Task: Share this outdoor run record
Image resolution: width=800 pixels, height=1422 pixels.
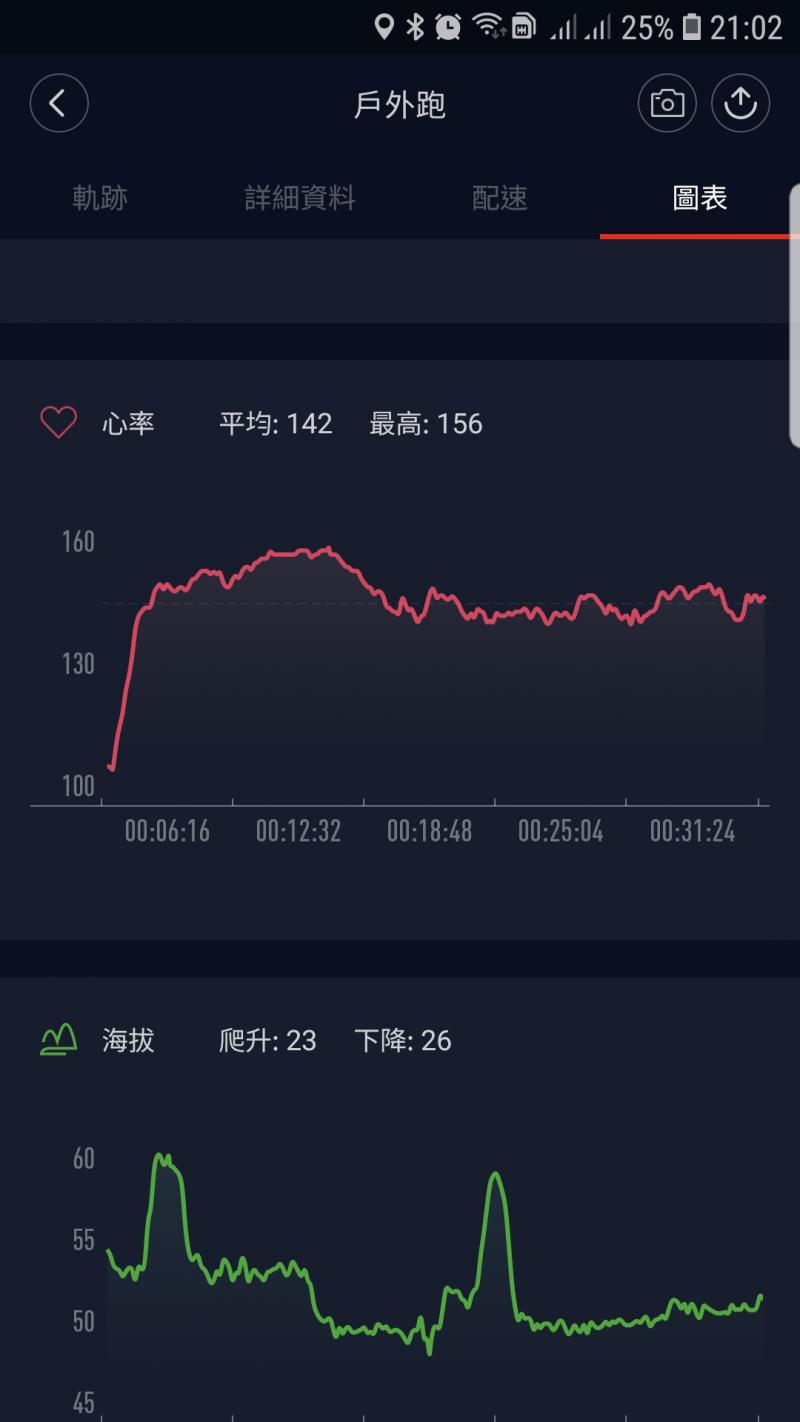Action: tap(740, 103)
